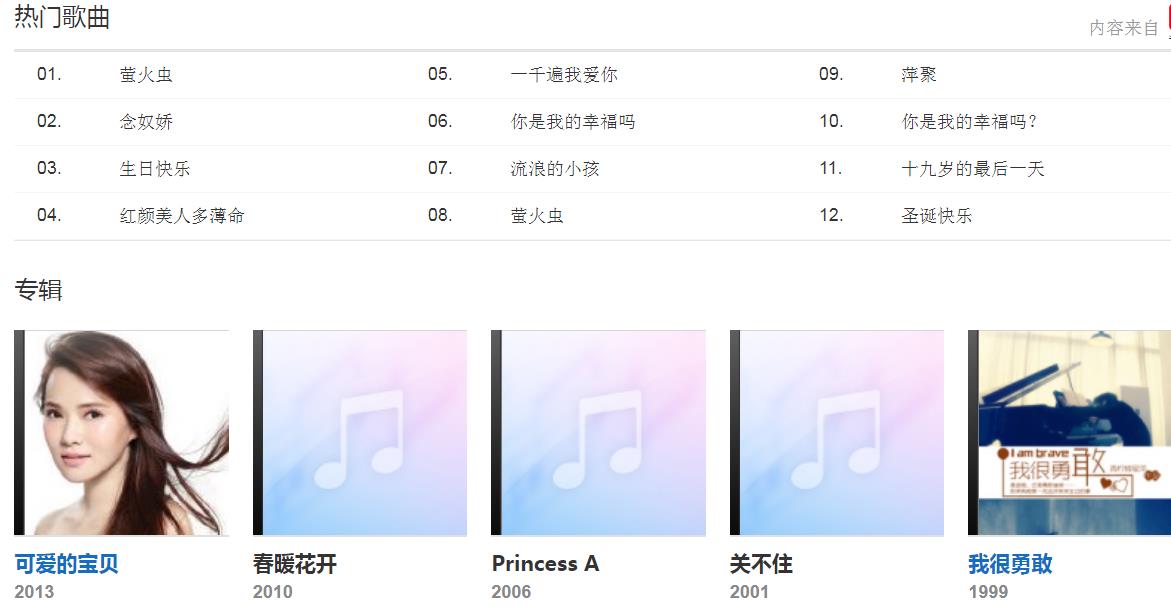Open song 03 生日快乐
Image resolution: width=1171 pixels, height=612 pixels.
[155, 169]
